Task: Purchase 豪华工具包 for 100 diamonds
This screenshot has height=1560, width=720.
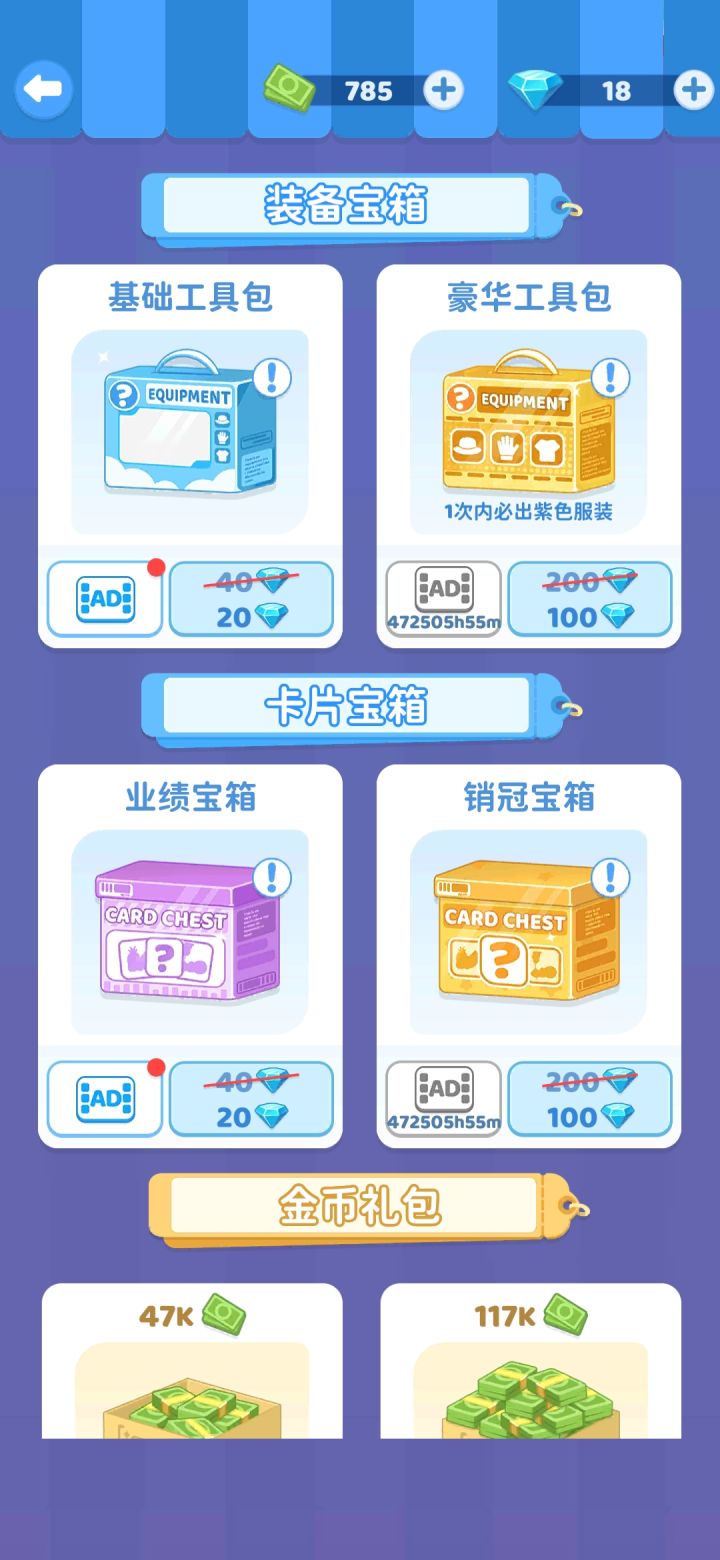Action: tap(589, 598)
